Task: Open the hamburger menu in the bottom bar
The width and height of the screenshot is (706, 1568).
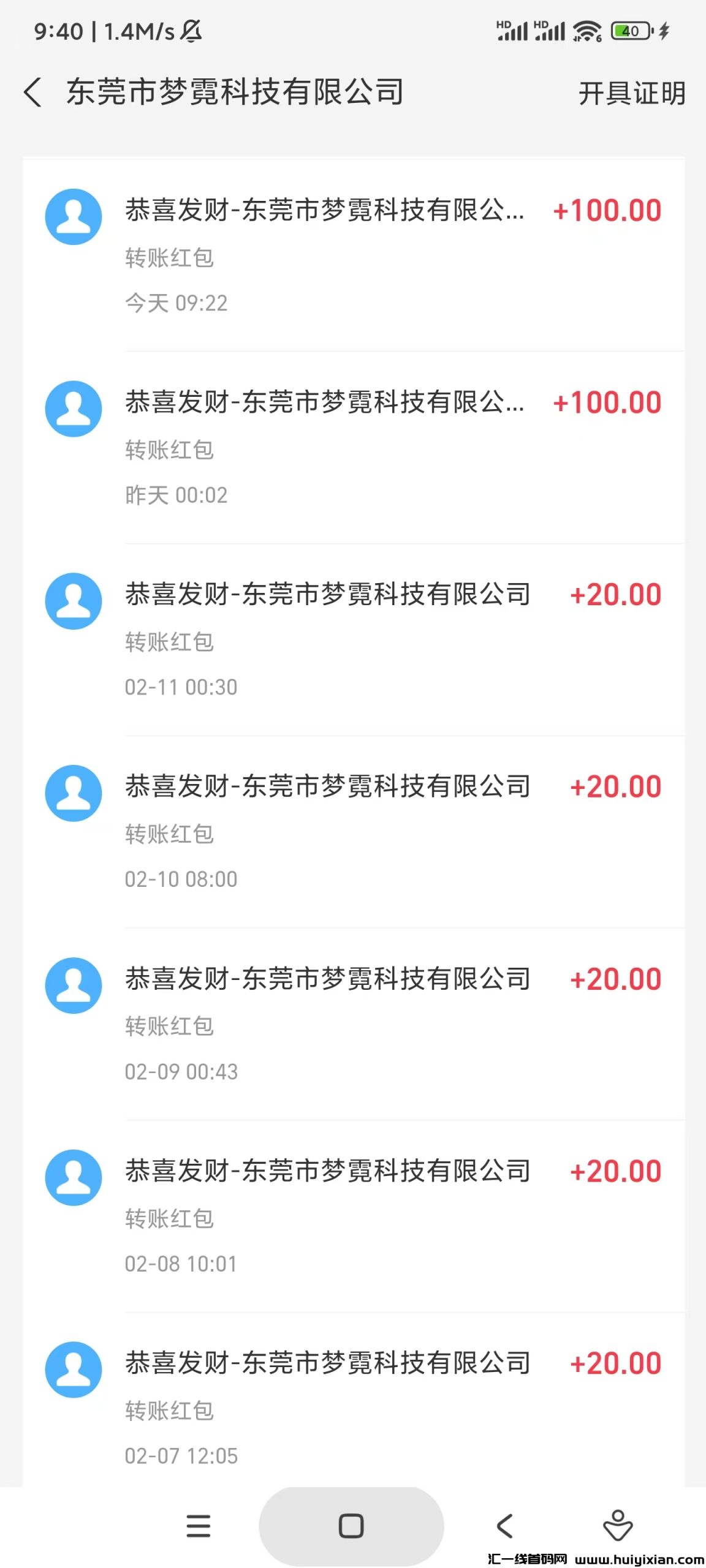Action: 197,1526
